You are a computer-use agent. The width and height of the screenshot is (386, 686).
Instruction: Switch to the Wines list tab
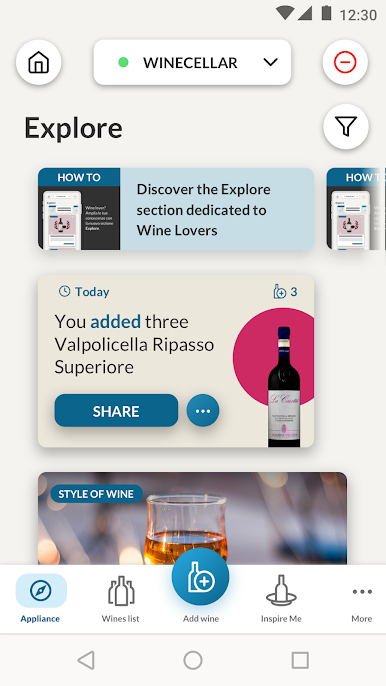[x=121, y=599]
